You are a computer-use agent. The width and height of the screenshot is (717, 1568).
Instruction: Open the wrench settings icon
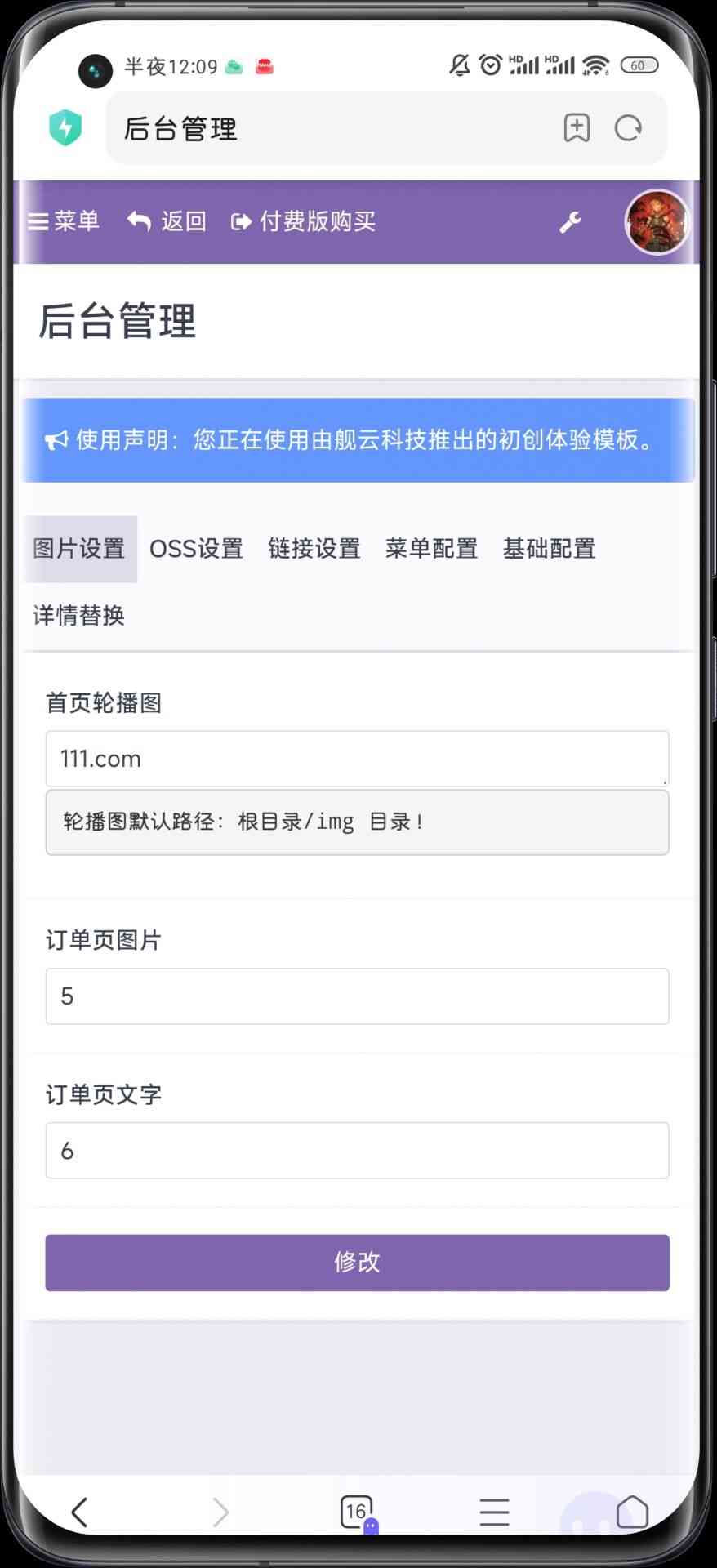[x=570, y=222]
